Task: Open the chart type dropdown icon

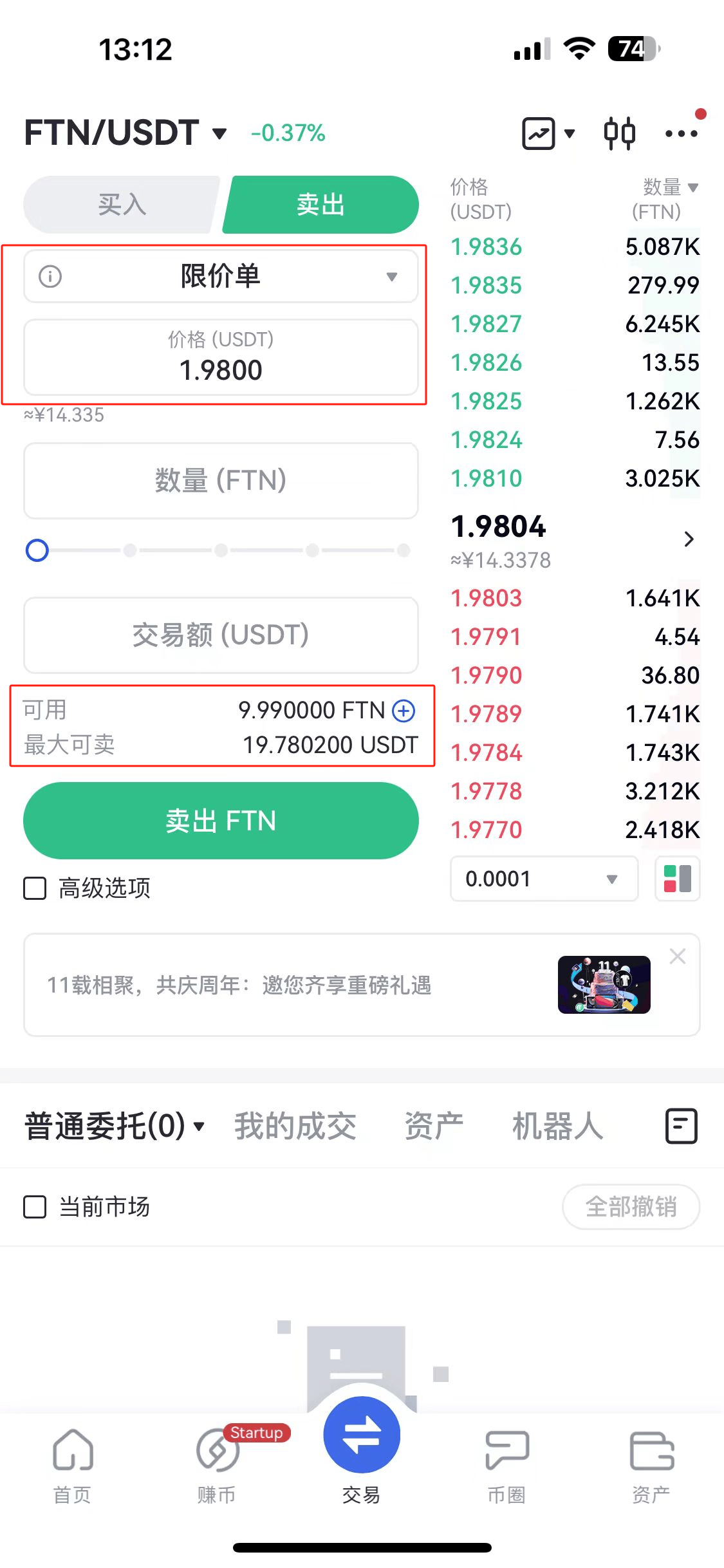Action: point(548,134)
